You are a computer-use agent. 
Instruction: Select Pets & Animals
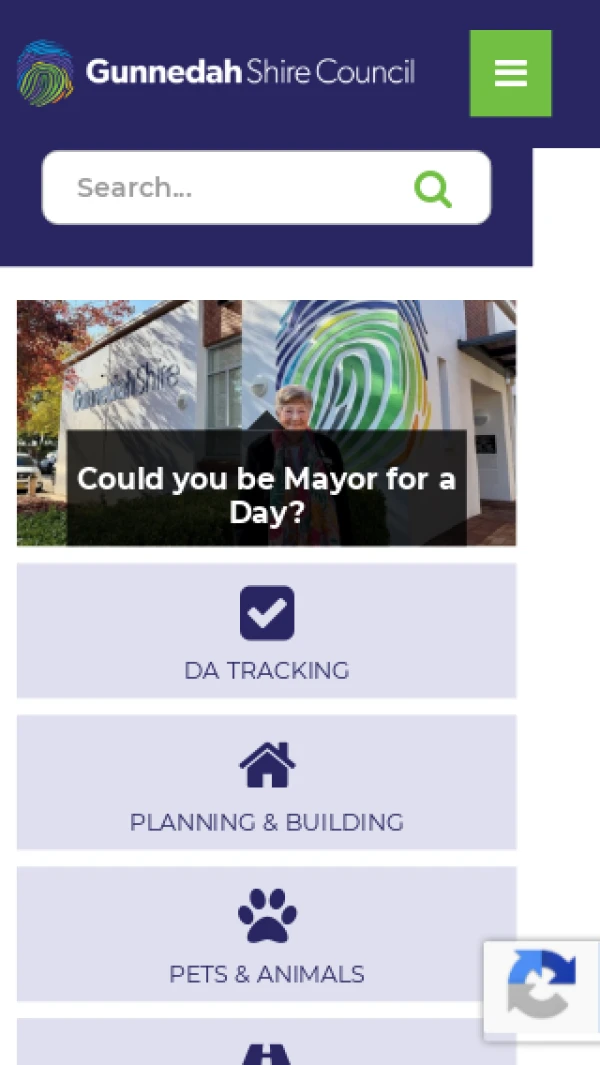coord(266,933)
